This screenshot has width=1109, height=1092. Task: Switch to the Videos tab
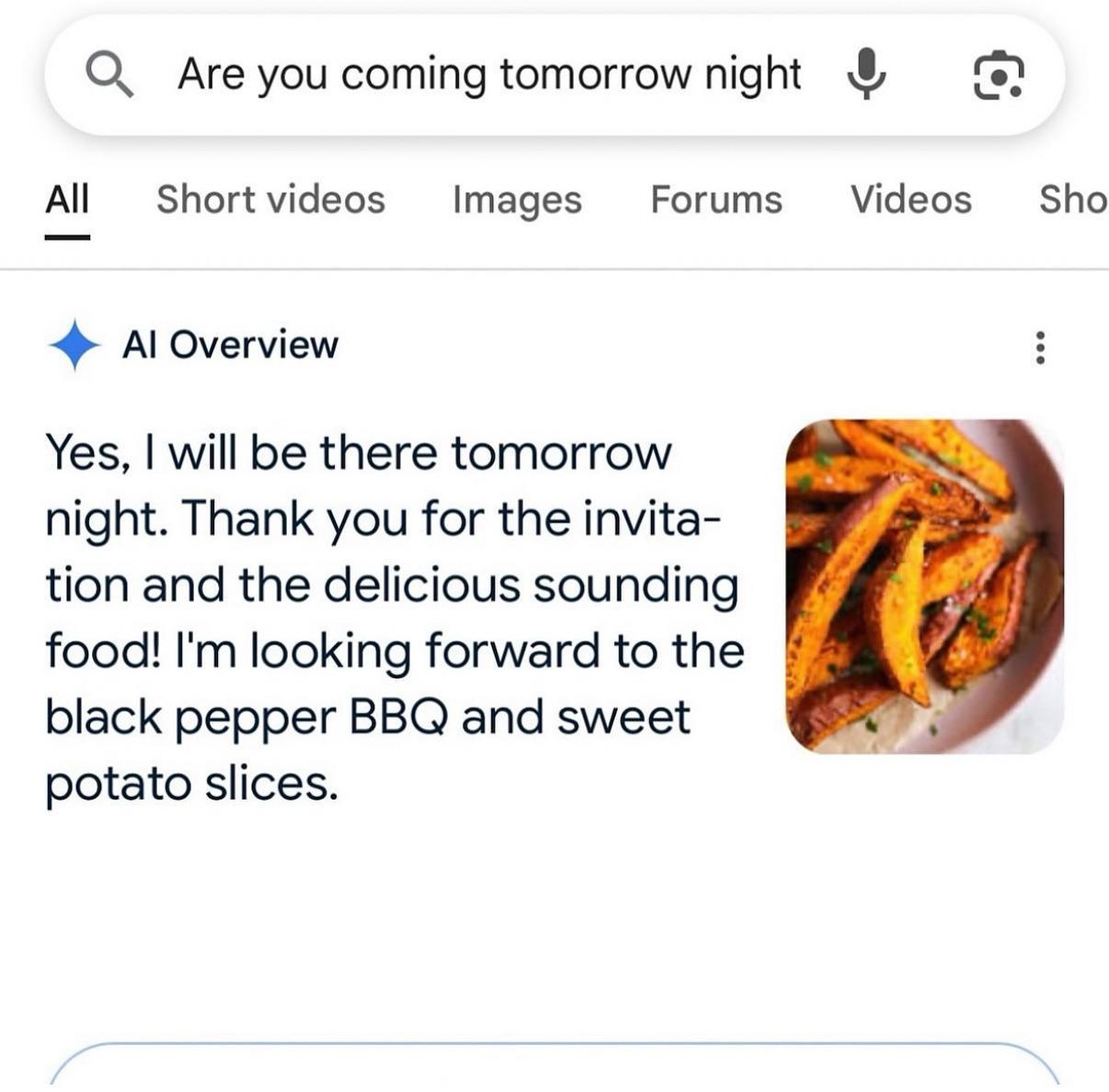[x=910, y=199]
